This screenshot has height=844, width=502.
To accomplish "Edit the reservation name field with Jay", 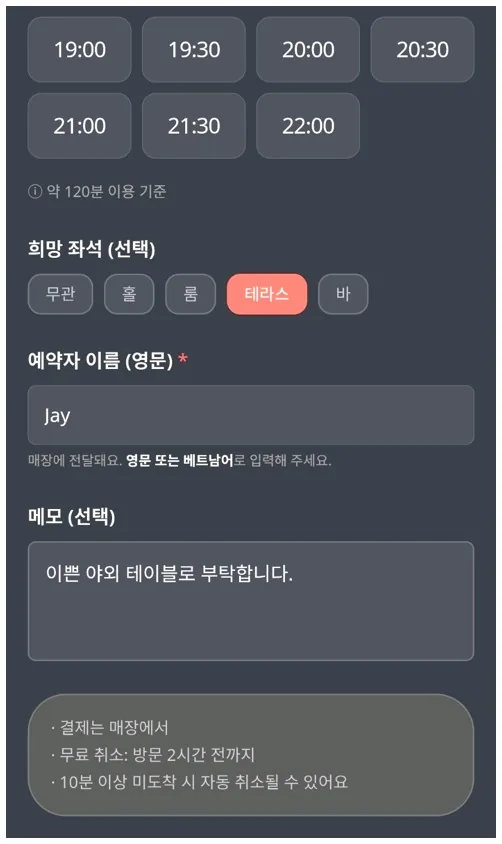I will (251, 415).
